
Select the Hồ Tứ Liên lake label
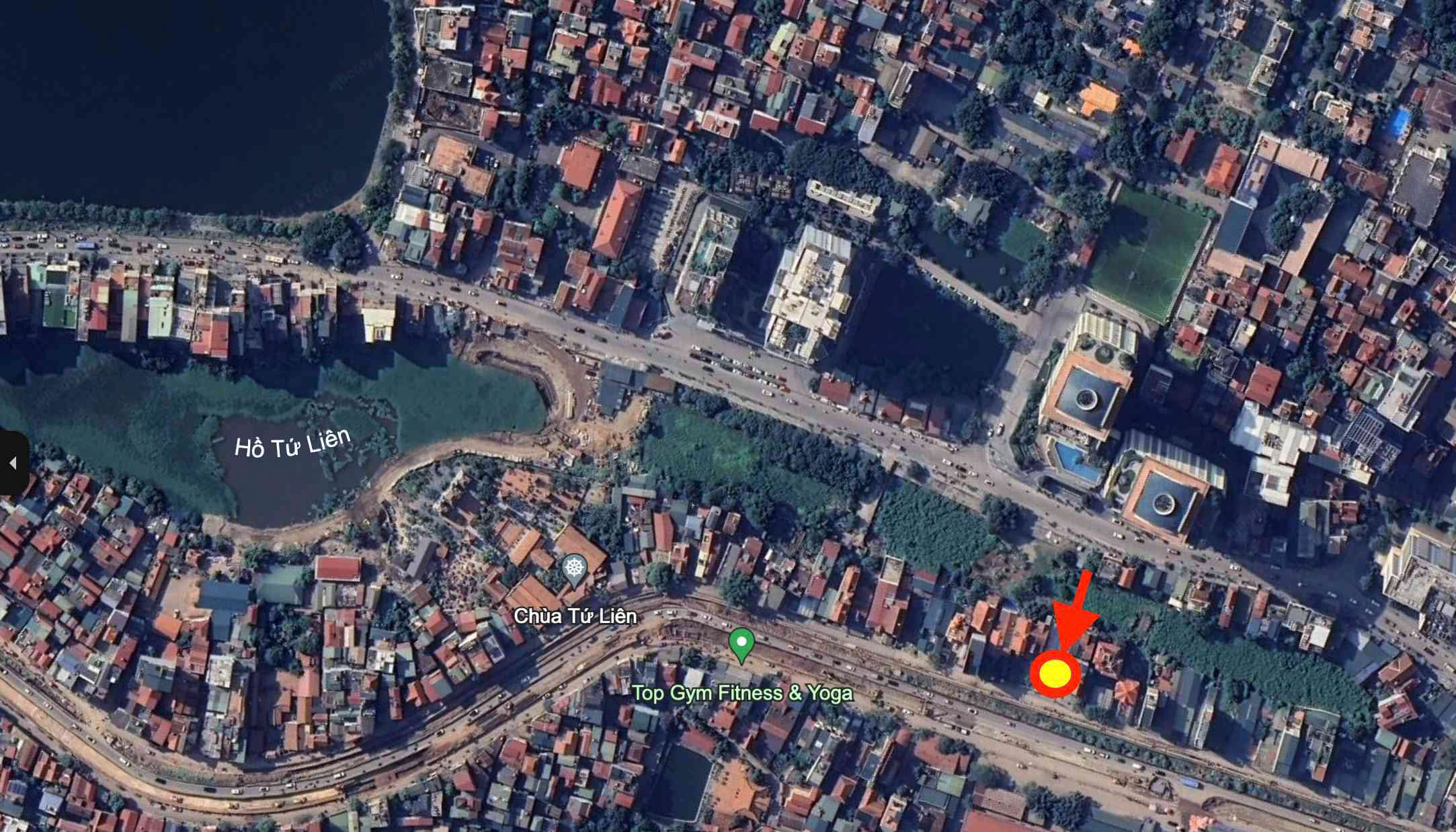292,444
